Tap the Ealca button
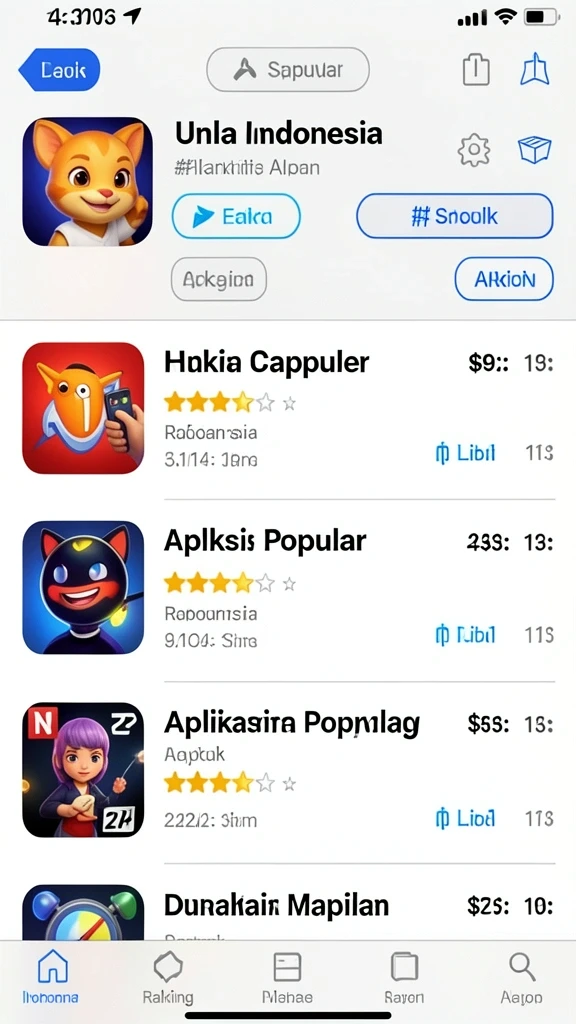Viewport: 576px width, 1024px height. [236, 216]
